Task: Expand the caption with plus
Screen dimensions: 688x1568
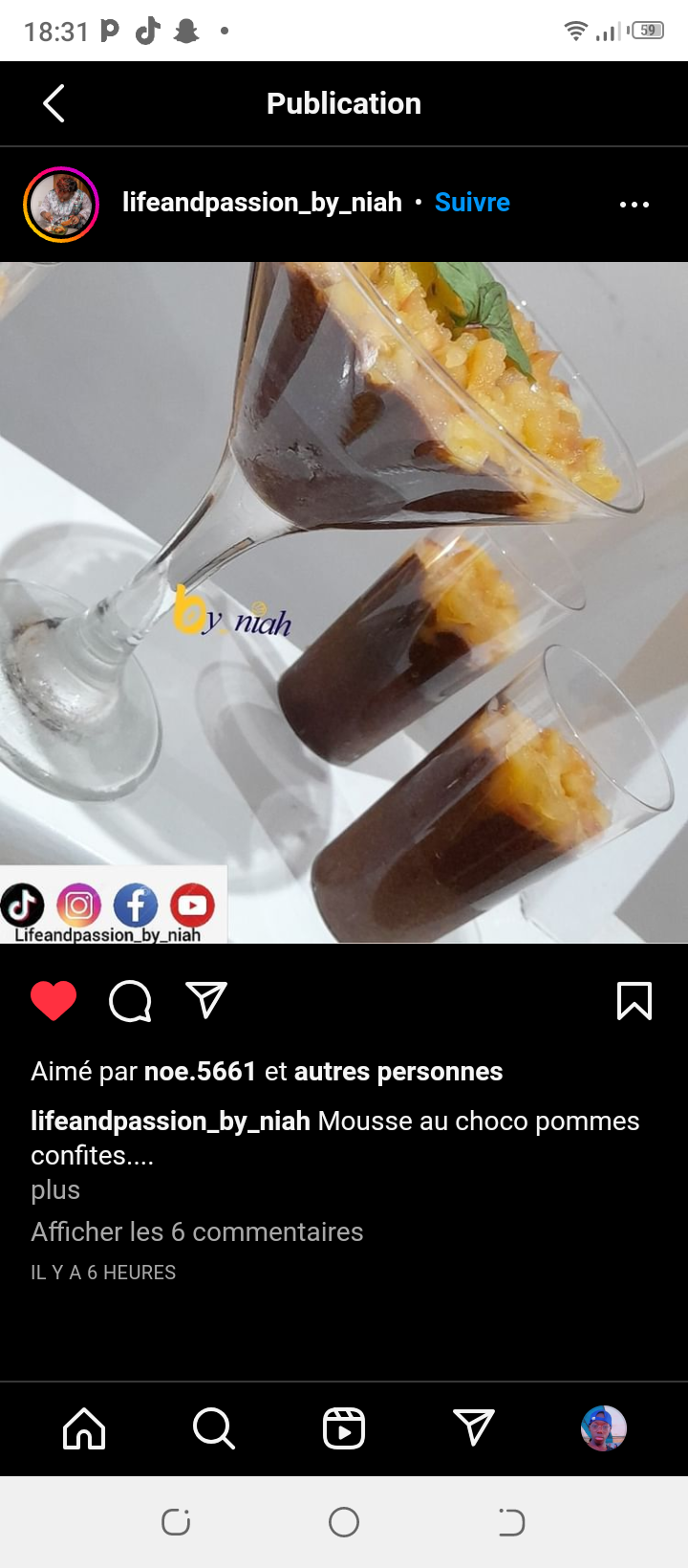Action: 55,1190
